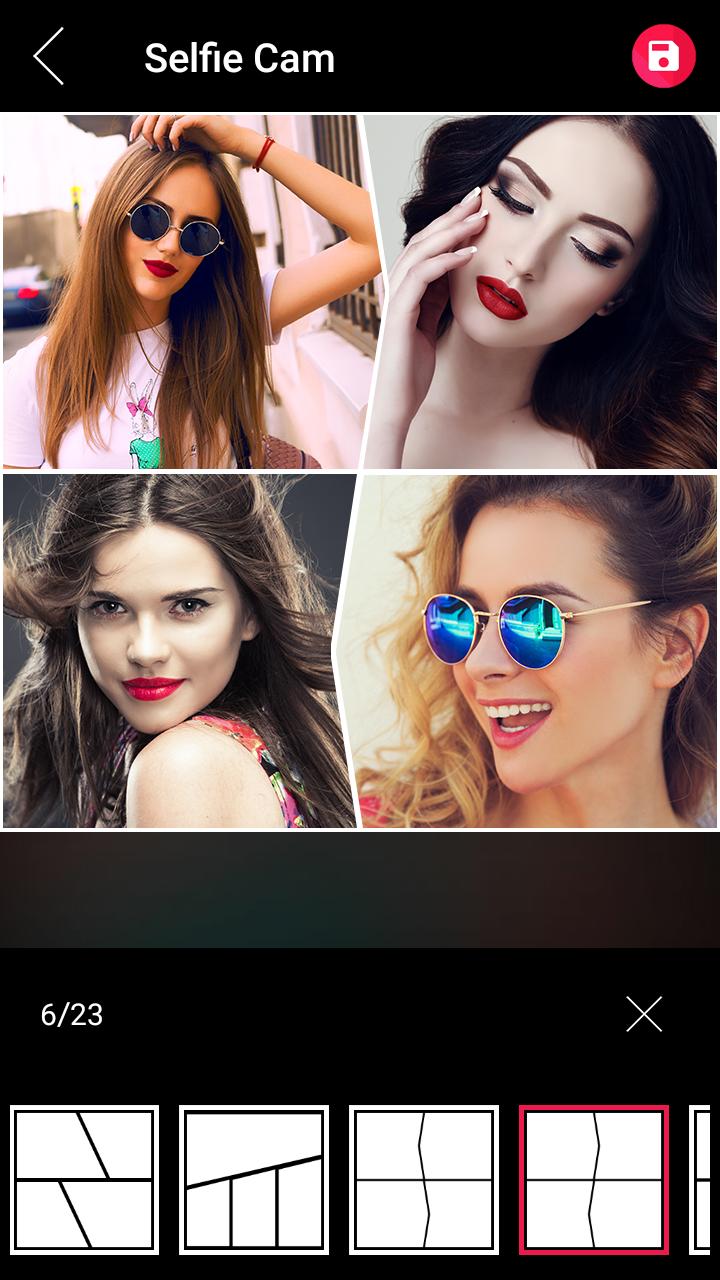Viewport: 720px width, 1280px height.
Task: Choose the slanted-divider four-cell layout
Action: coord(85,1180)
